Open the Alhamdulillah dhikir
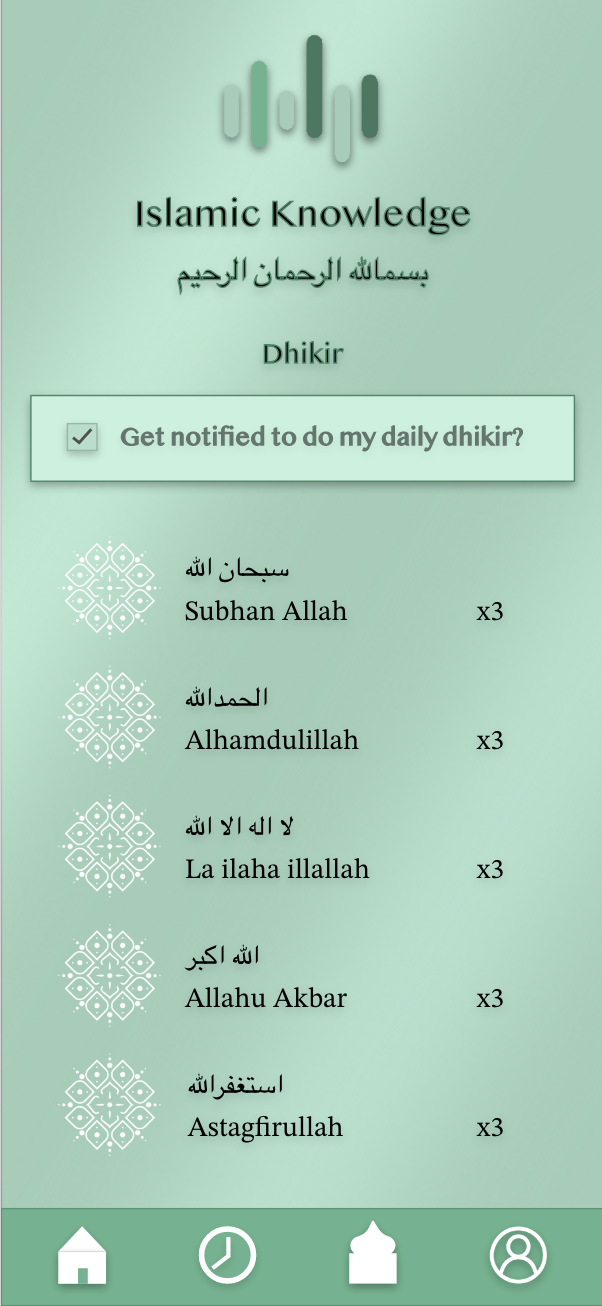This screenshot has height=1306, width=602. coord(283,718)
